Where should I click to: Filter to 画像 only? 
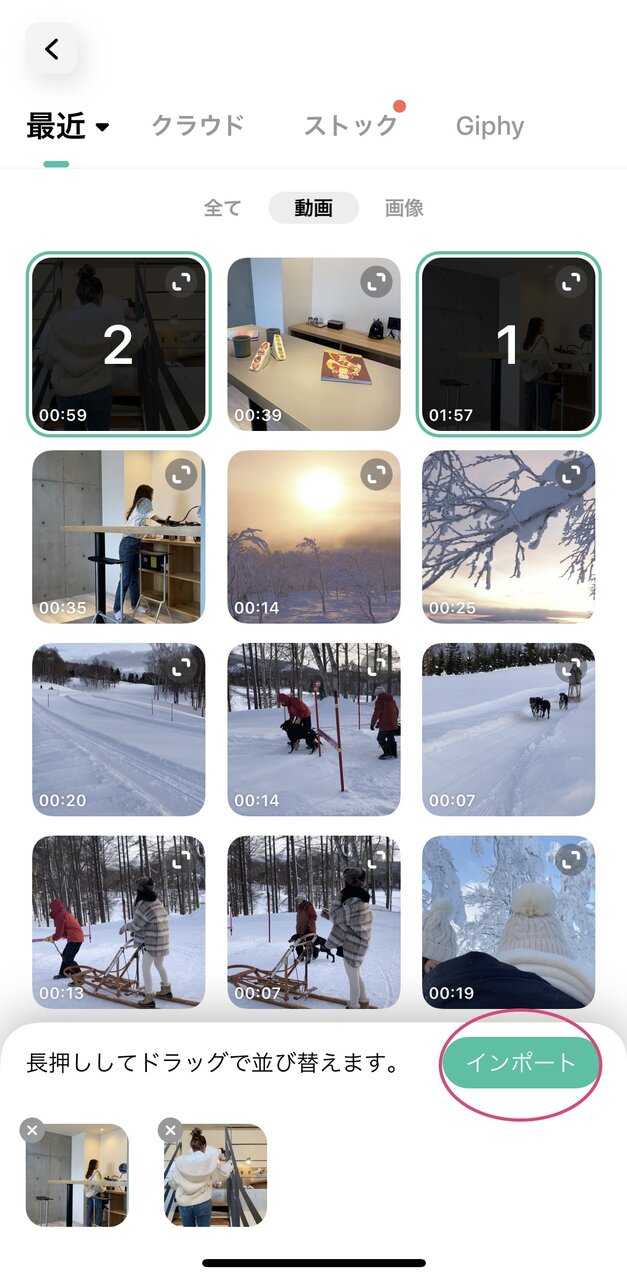click(404, 207)
